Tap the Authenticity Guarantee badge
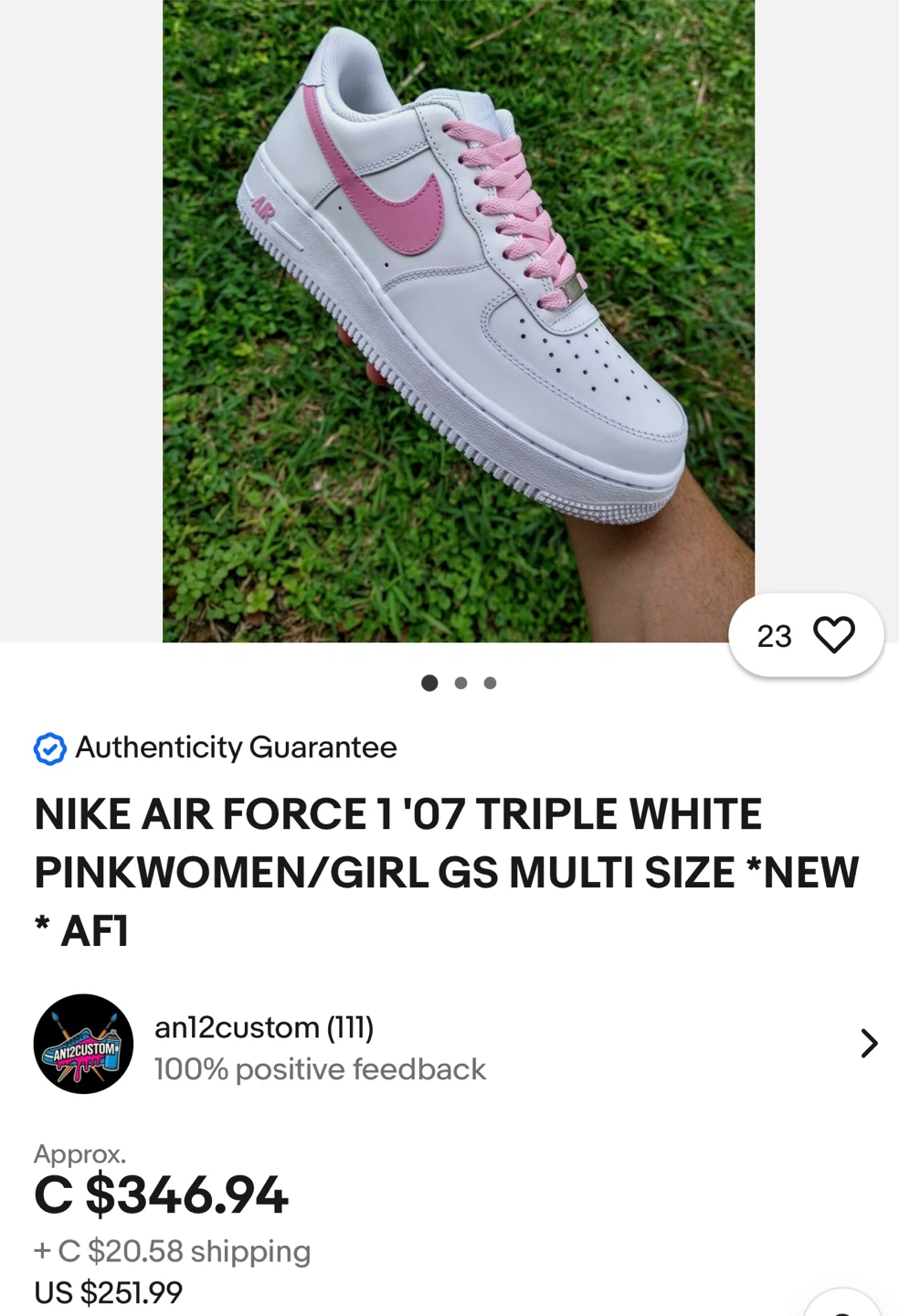 tap(216, 748)
